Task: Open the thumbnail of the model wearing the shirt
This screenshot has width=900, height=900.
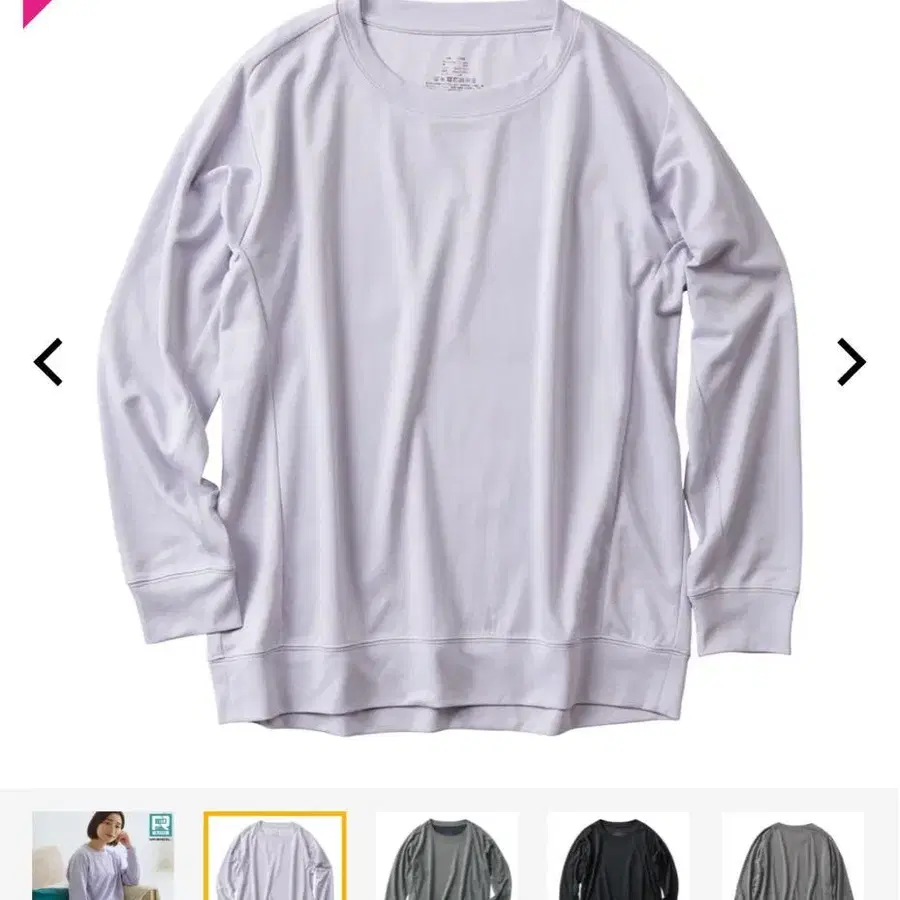Action: 104,856
